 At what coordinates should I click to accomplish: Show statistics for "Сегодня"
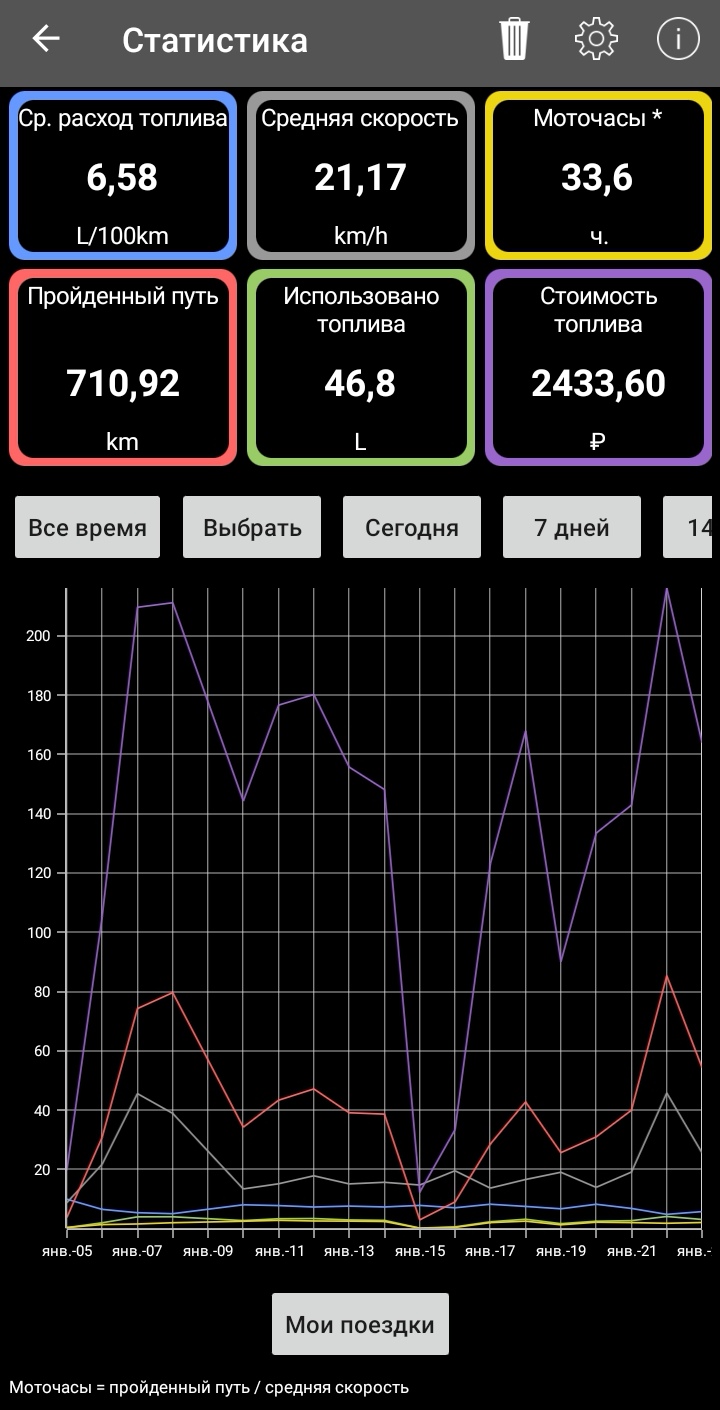[412, 527]
